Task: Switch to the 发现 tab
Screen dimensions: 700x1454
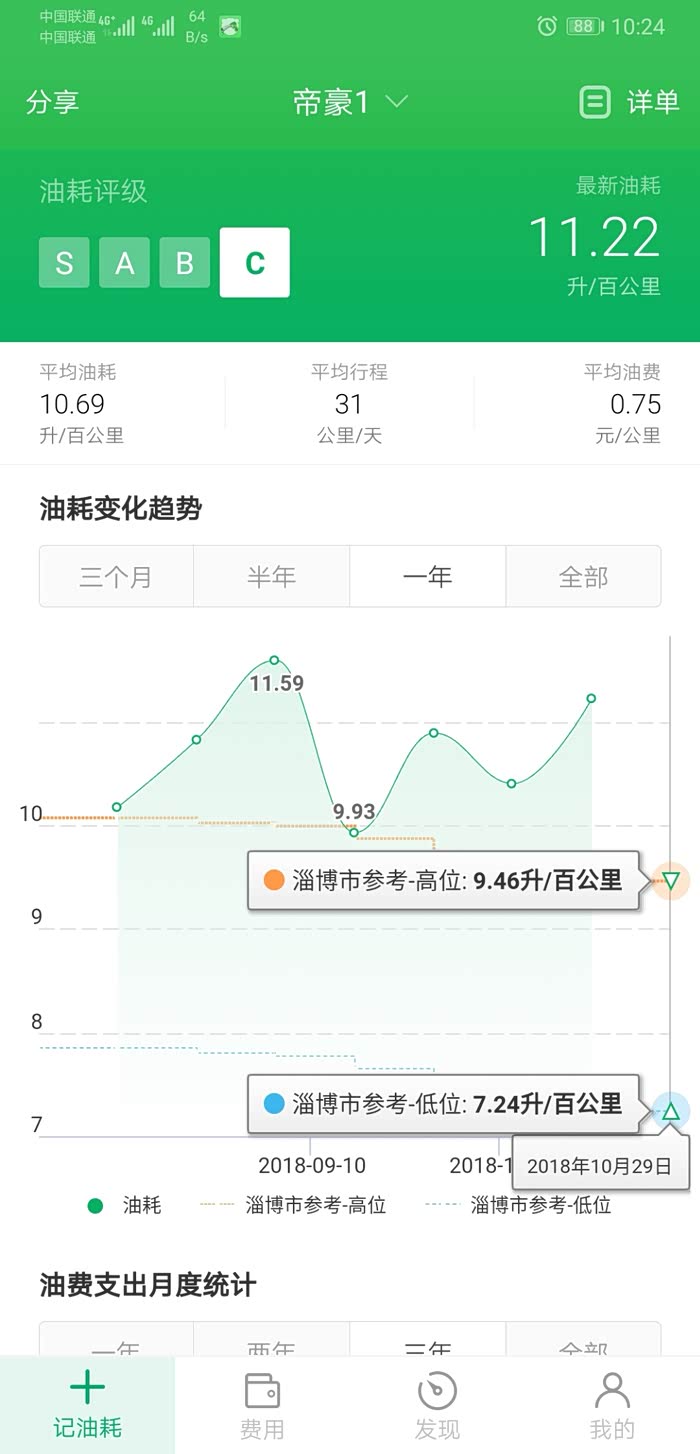Action: [x=437, y=1405]
